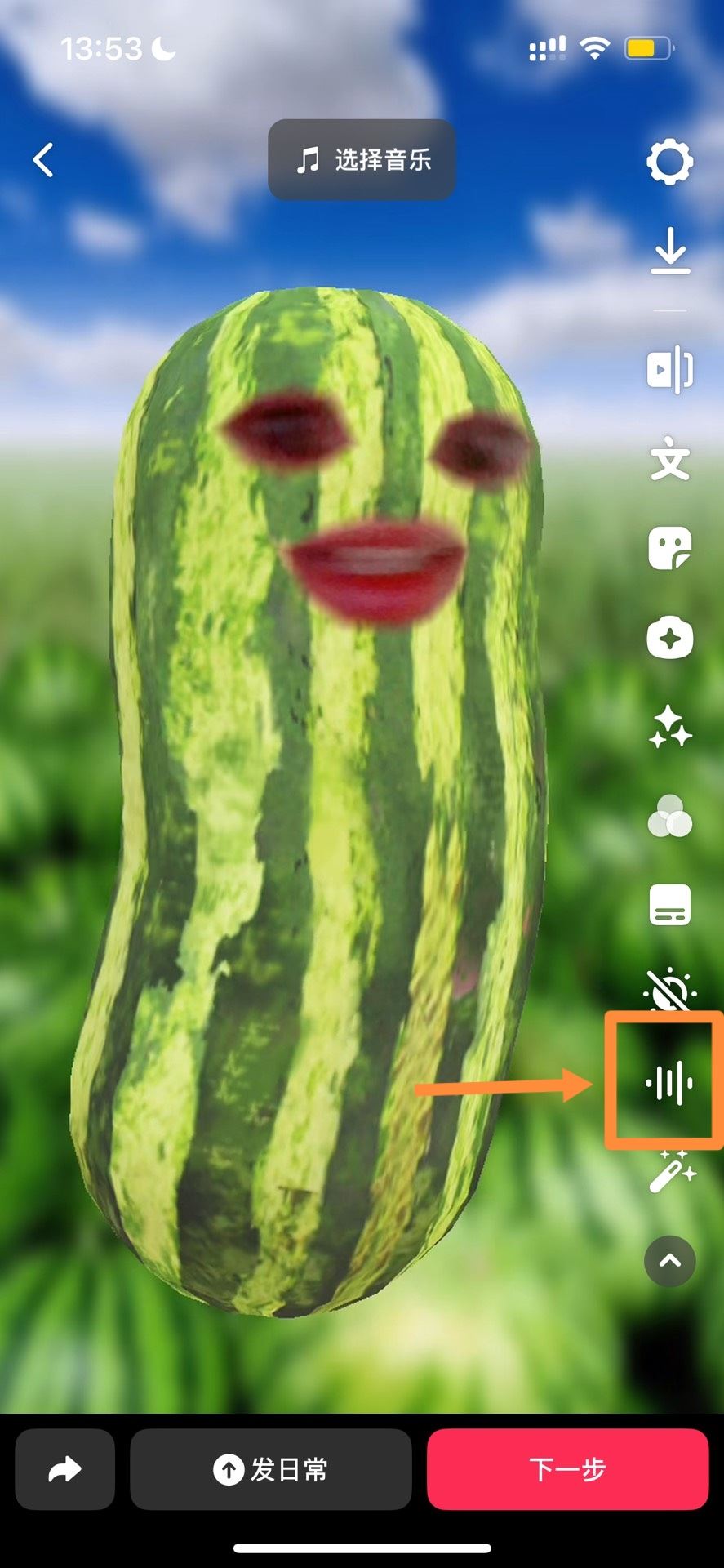Open the crossed-out noise reduction icon
Image resolution: width=724 pixels, height=1568 pixels.
point(669,990)
